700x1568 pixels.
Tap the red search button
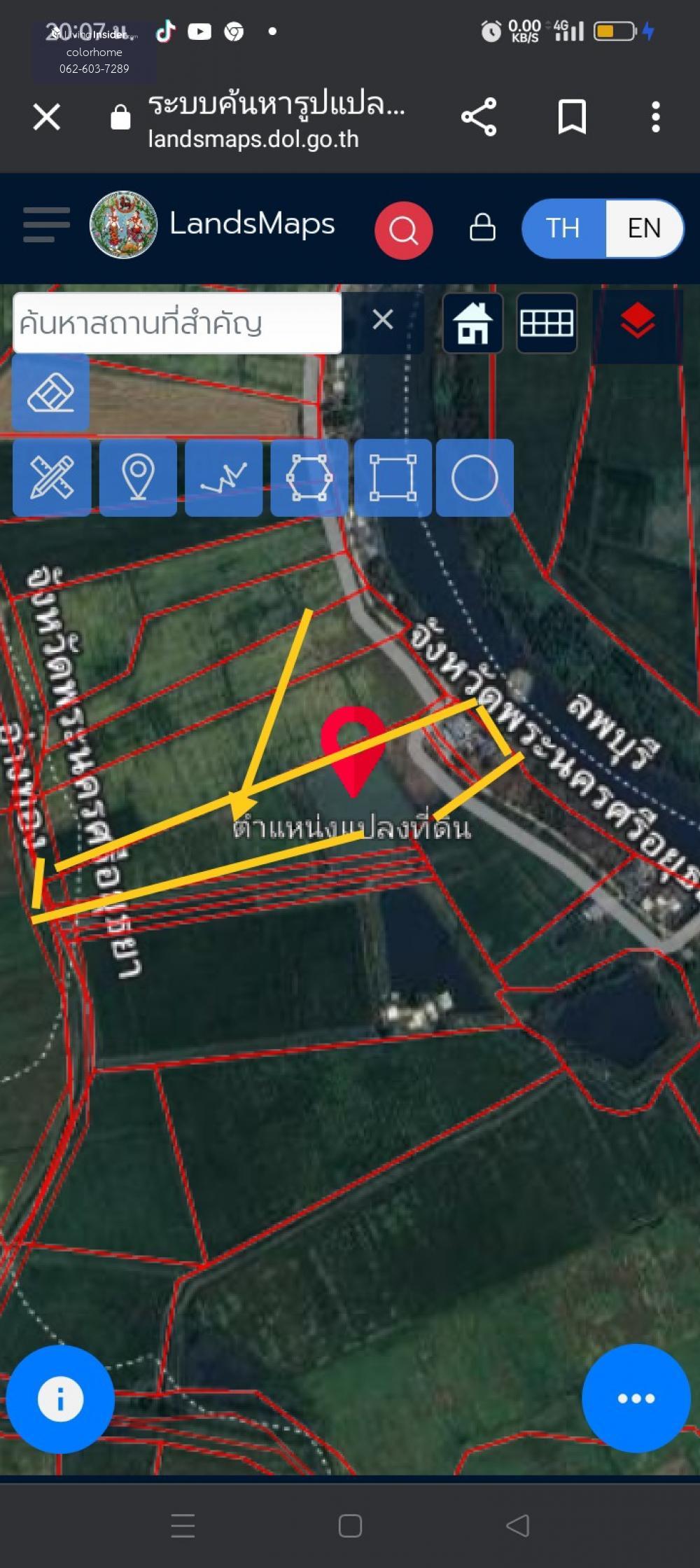[403, 230]
